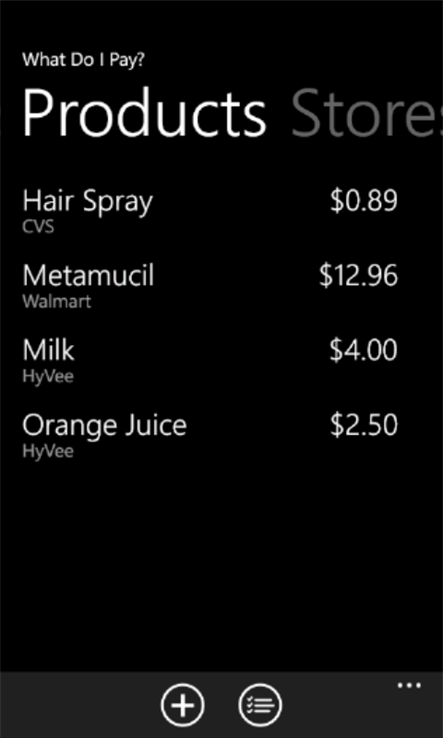Screen dimensions: 443x738
Task: Switch to the Stores pivot
Action: click(x=367, y=115)
